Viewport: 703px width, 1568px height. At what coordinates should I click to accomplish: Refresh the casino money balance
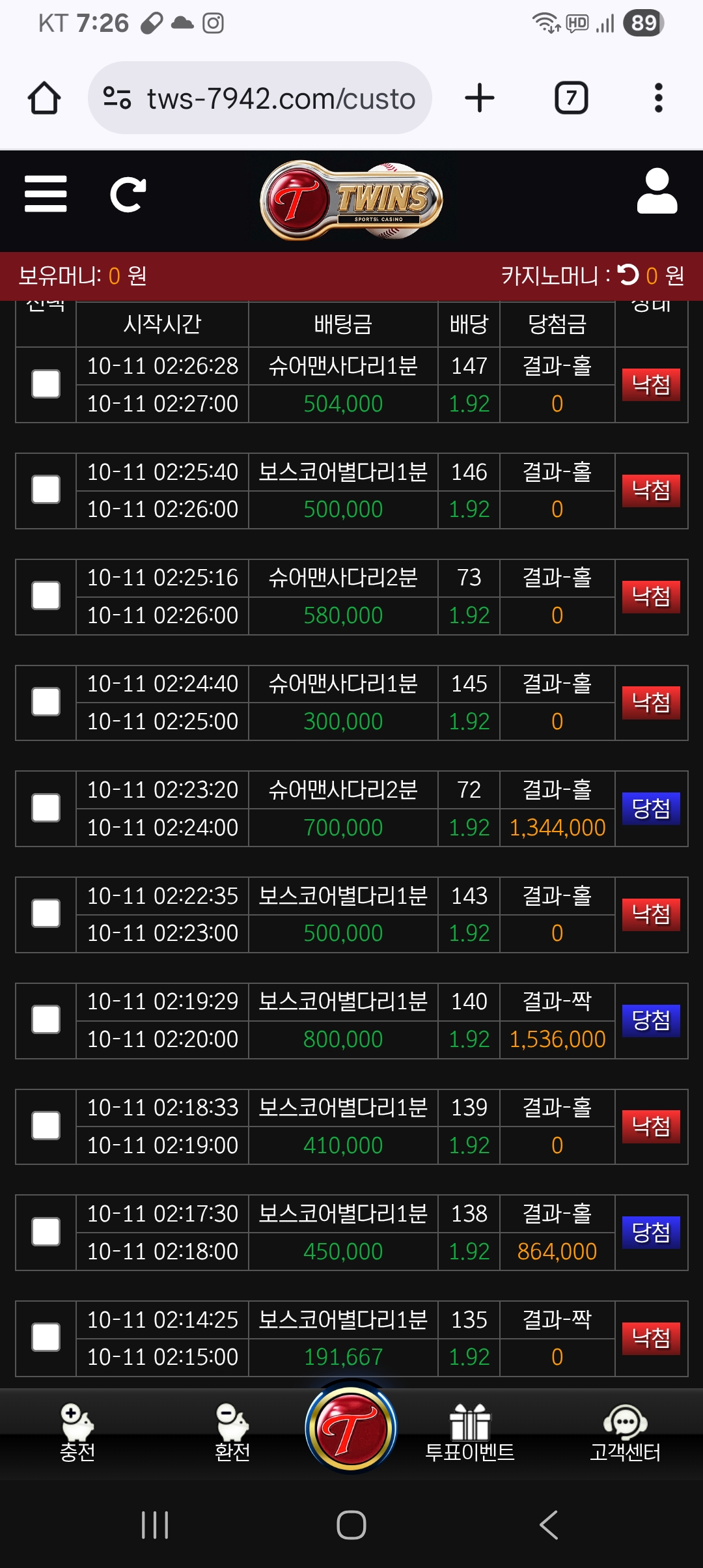coord(628,275)
